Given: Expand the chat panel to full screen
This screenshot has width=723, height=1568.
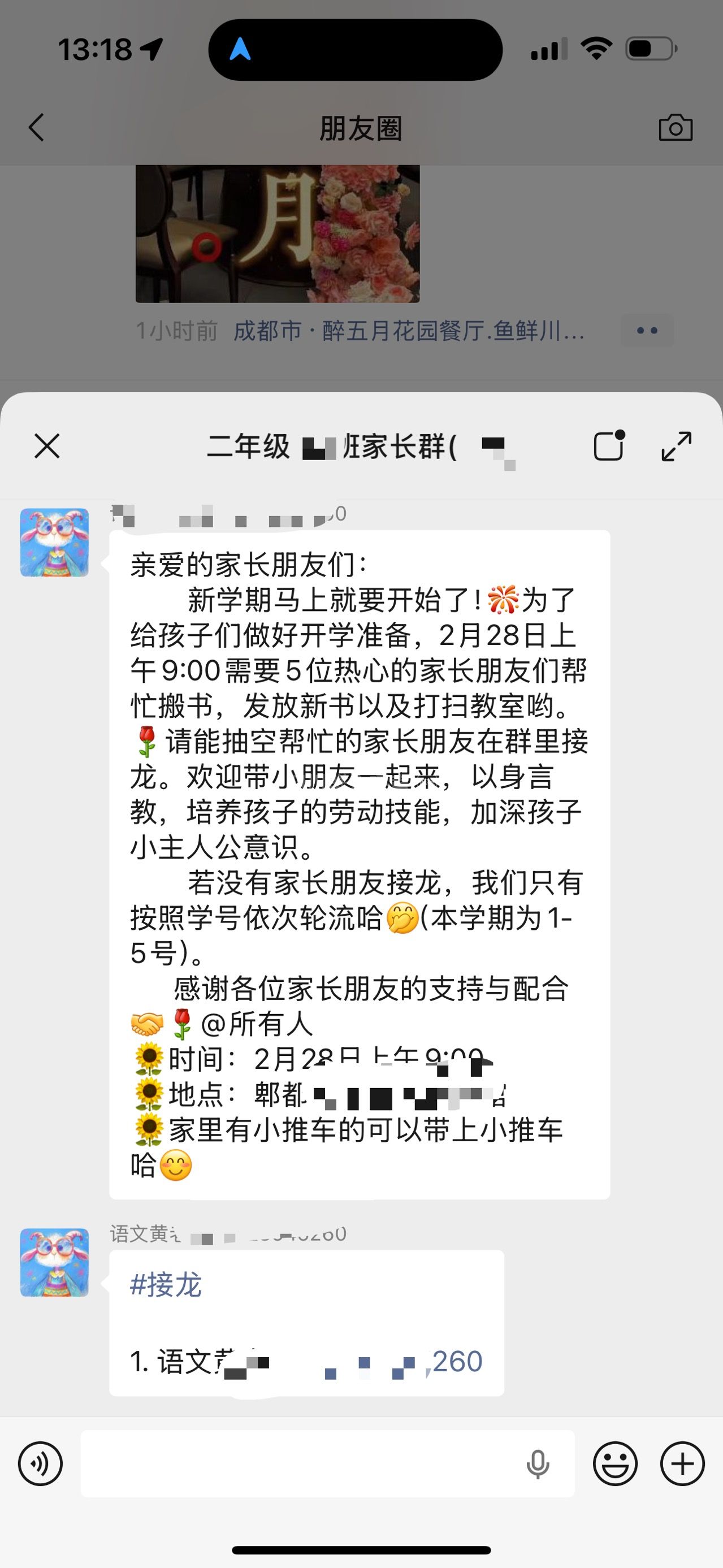Looking at the screenshot, I should coord(676,446).
